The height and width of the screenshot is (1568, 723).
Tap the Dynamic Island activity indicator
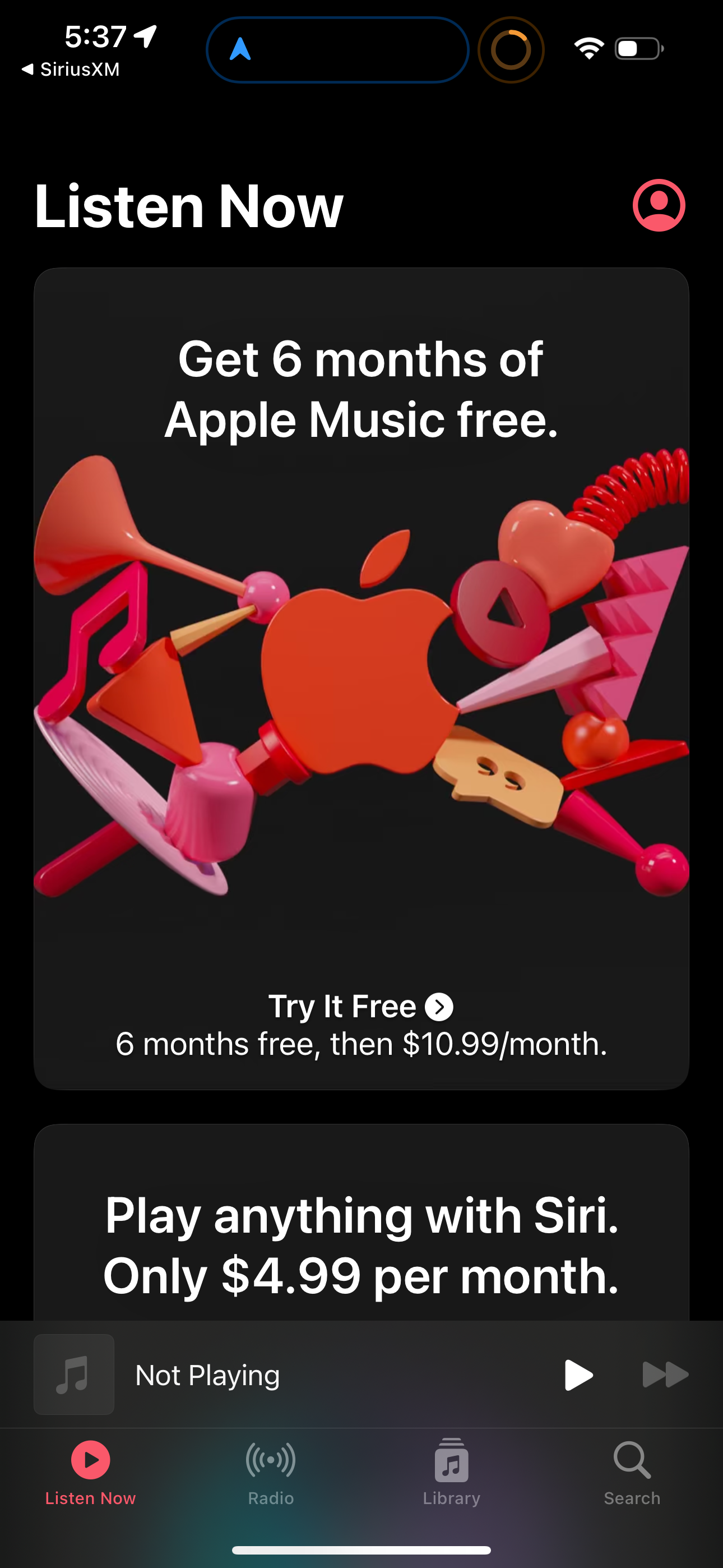click(511, 50)
